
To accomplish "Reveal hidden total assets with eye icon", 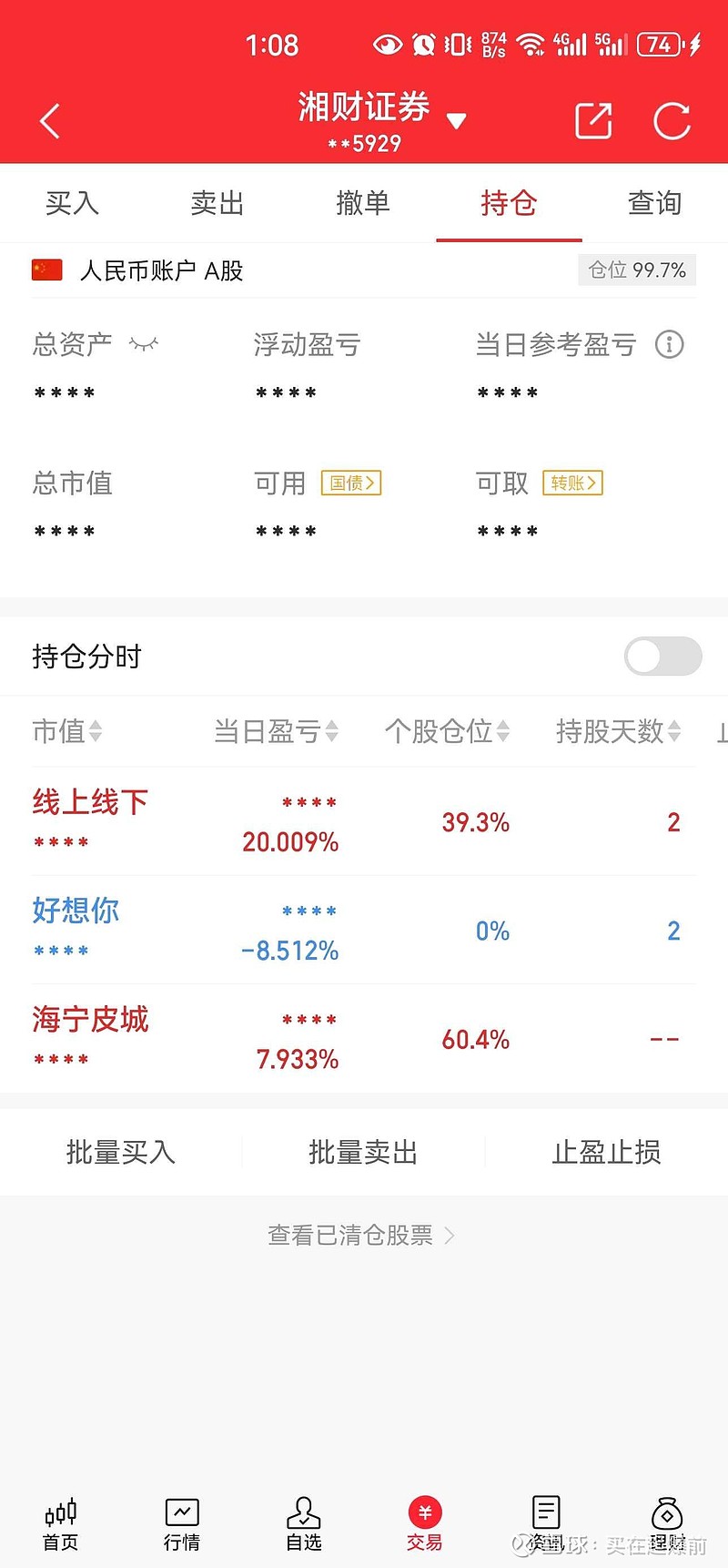I will (144, 344).
